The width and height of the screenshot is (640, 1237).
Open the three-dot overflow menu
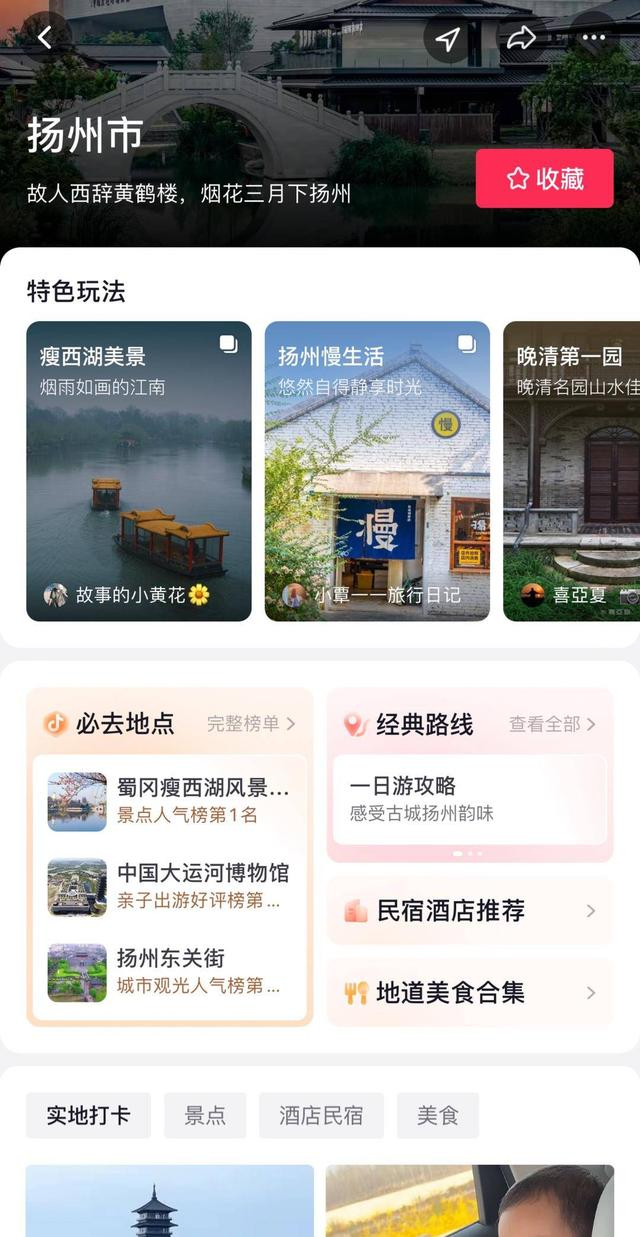pos(594,39)
